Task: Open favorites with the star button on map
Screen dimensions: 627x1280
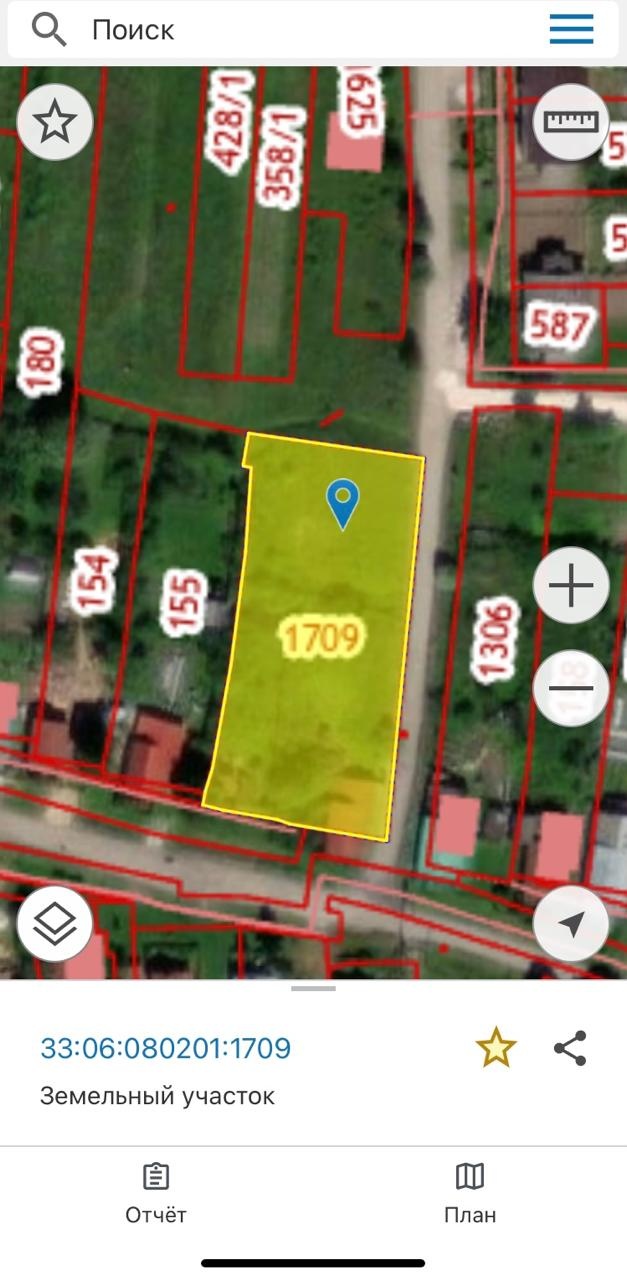Action: (55, 122)
